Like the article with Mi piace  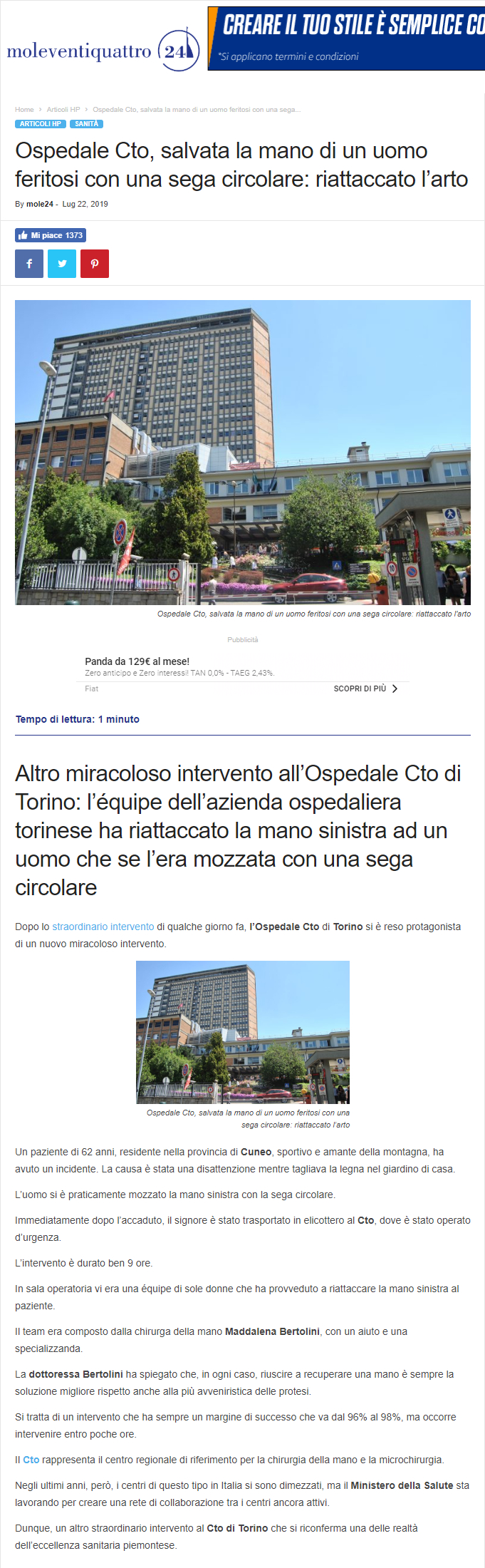pos(51,235)
